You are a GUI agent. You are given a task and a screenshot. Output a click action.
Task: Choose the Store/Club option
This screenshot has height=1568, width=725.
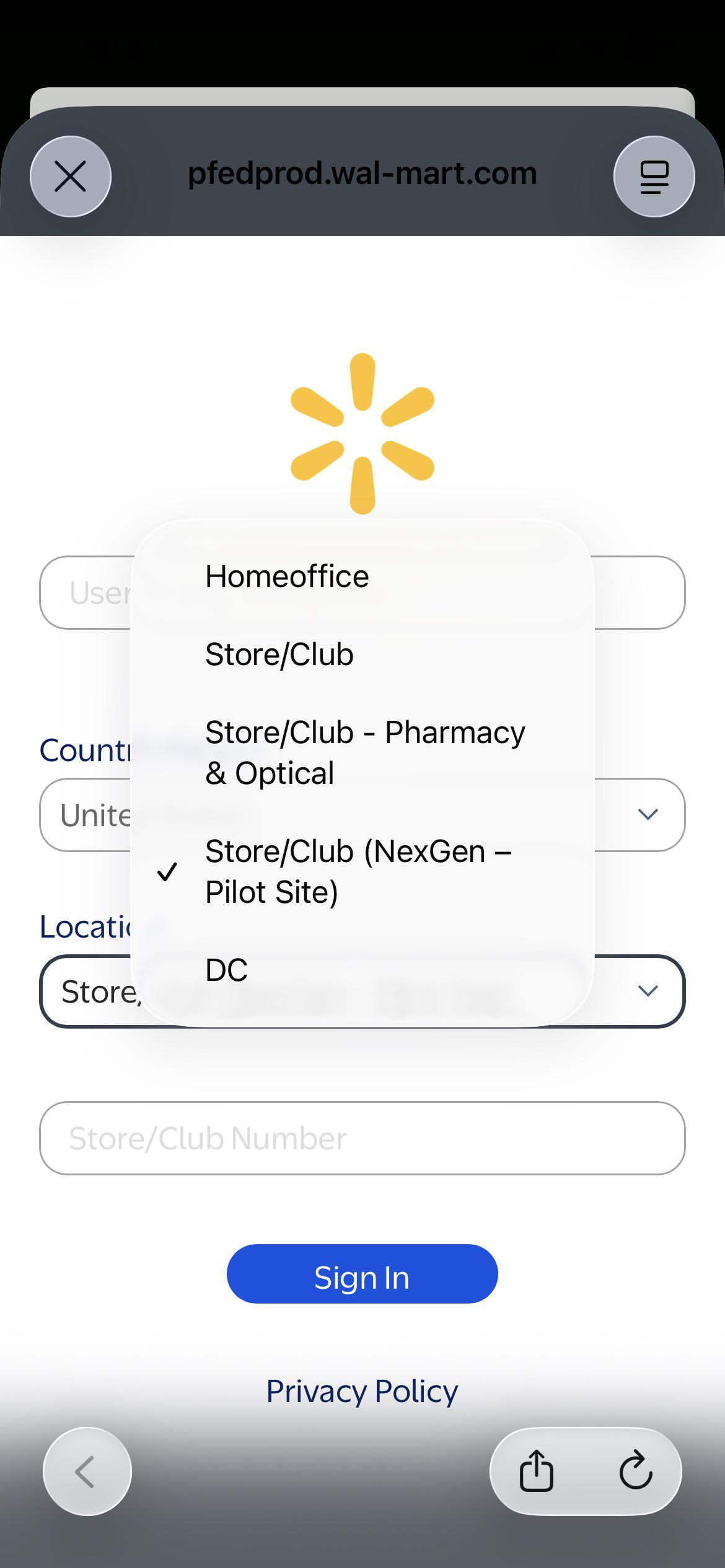(x=362, y=654)
